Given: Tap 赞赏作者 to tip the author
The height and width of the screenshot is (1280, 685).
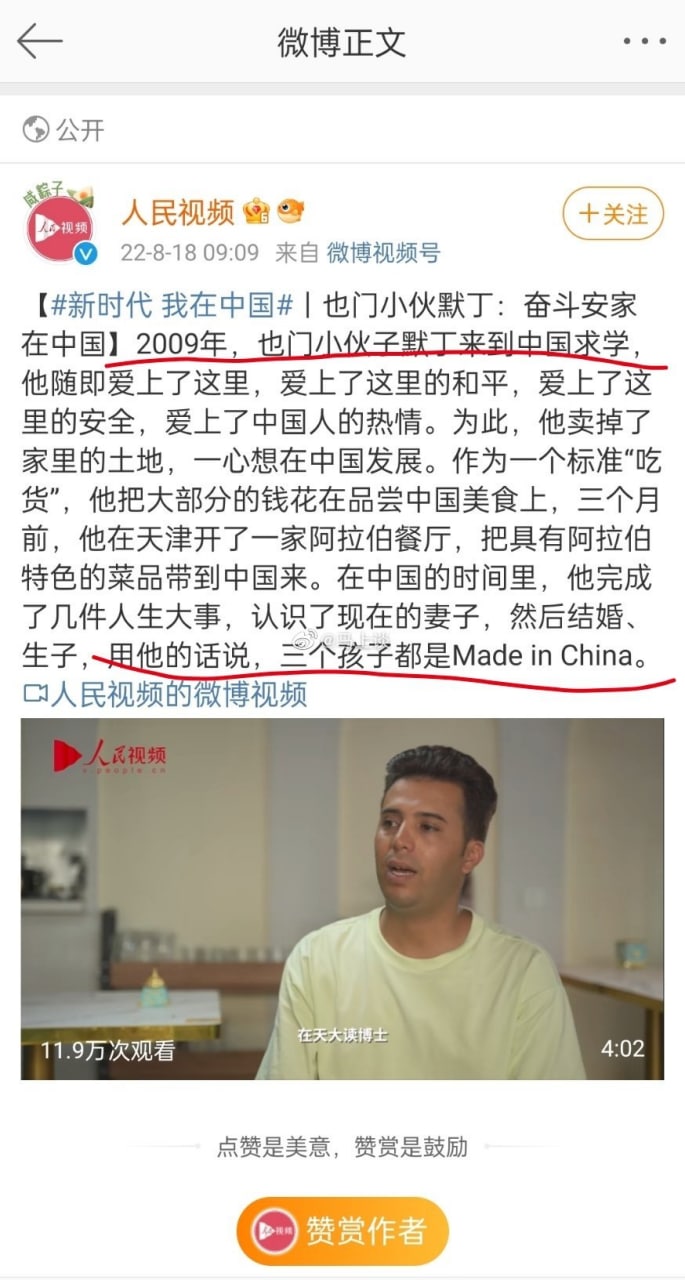Looking at the screenshot, I should (x=342, y=1231).
